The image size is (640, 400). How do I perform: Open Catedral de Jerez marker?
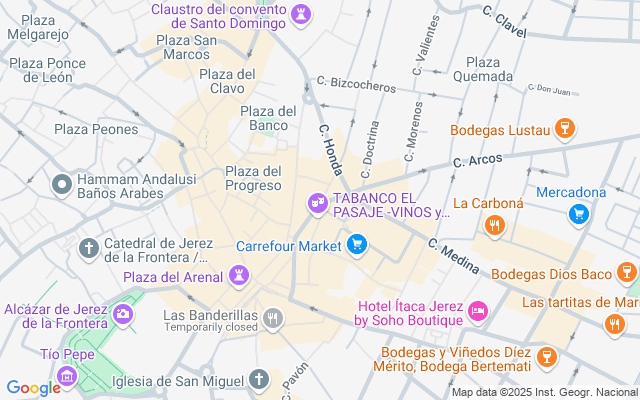(x=88, y=248)
